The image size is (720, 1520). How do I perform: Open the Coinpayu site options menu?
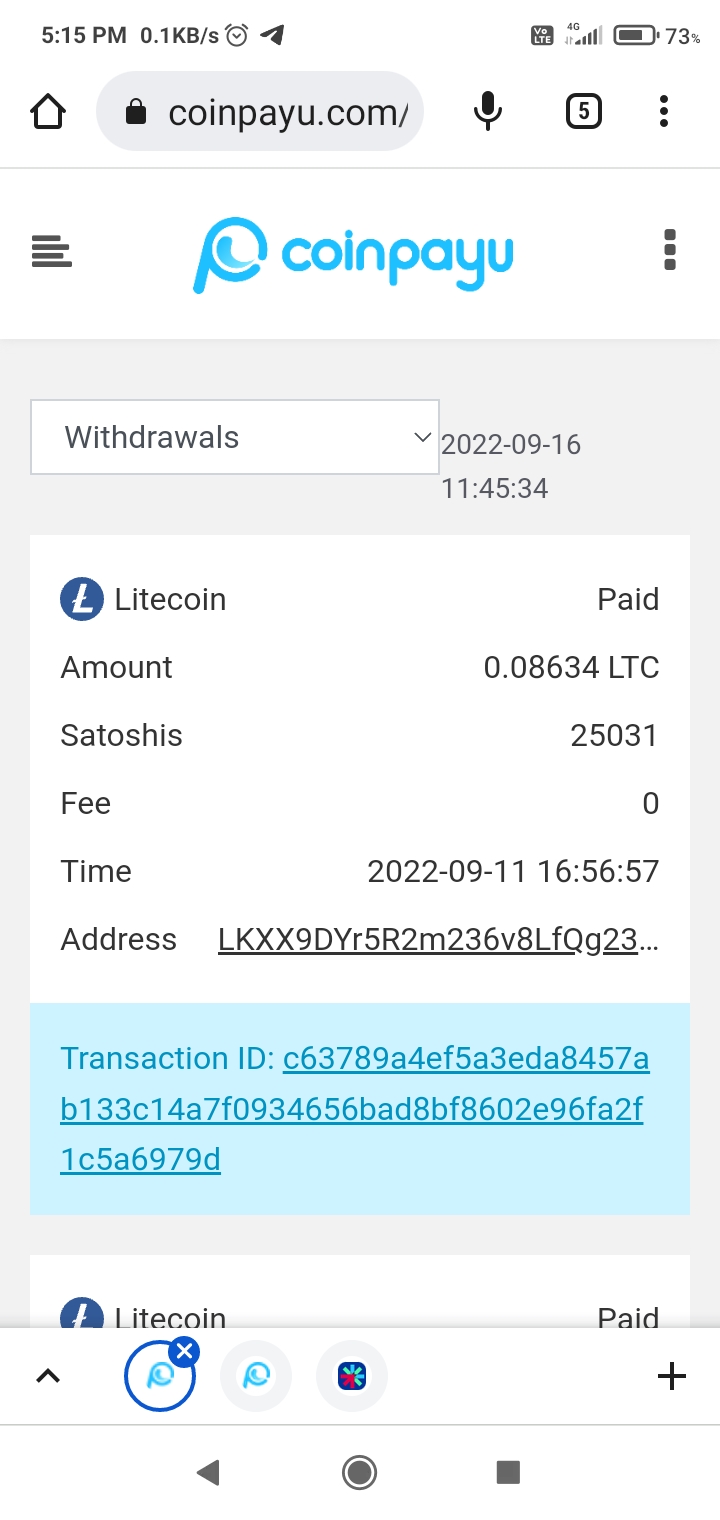tap(670, 250)
